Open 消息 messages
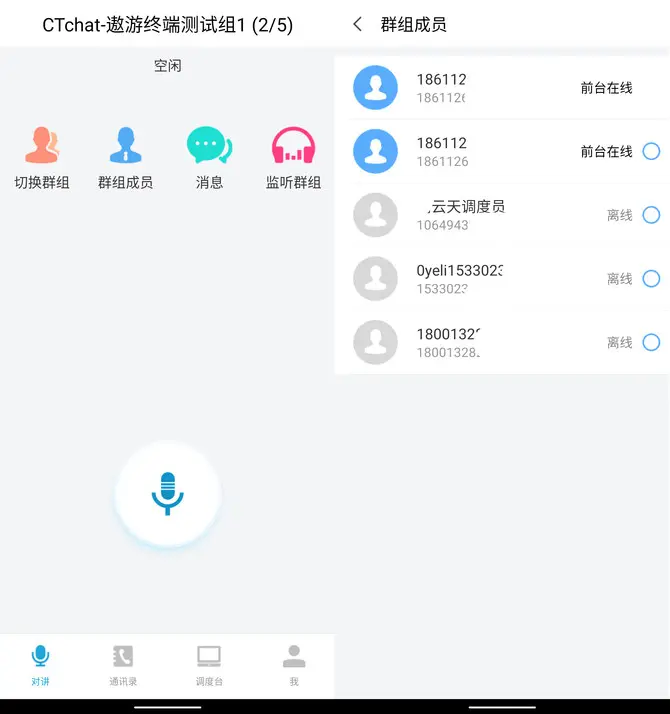This screenshot has height=714, width=670. coord(209,158)
